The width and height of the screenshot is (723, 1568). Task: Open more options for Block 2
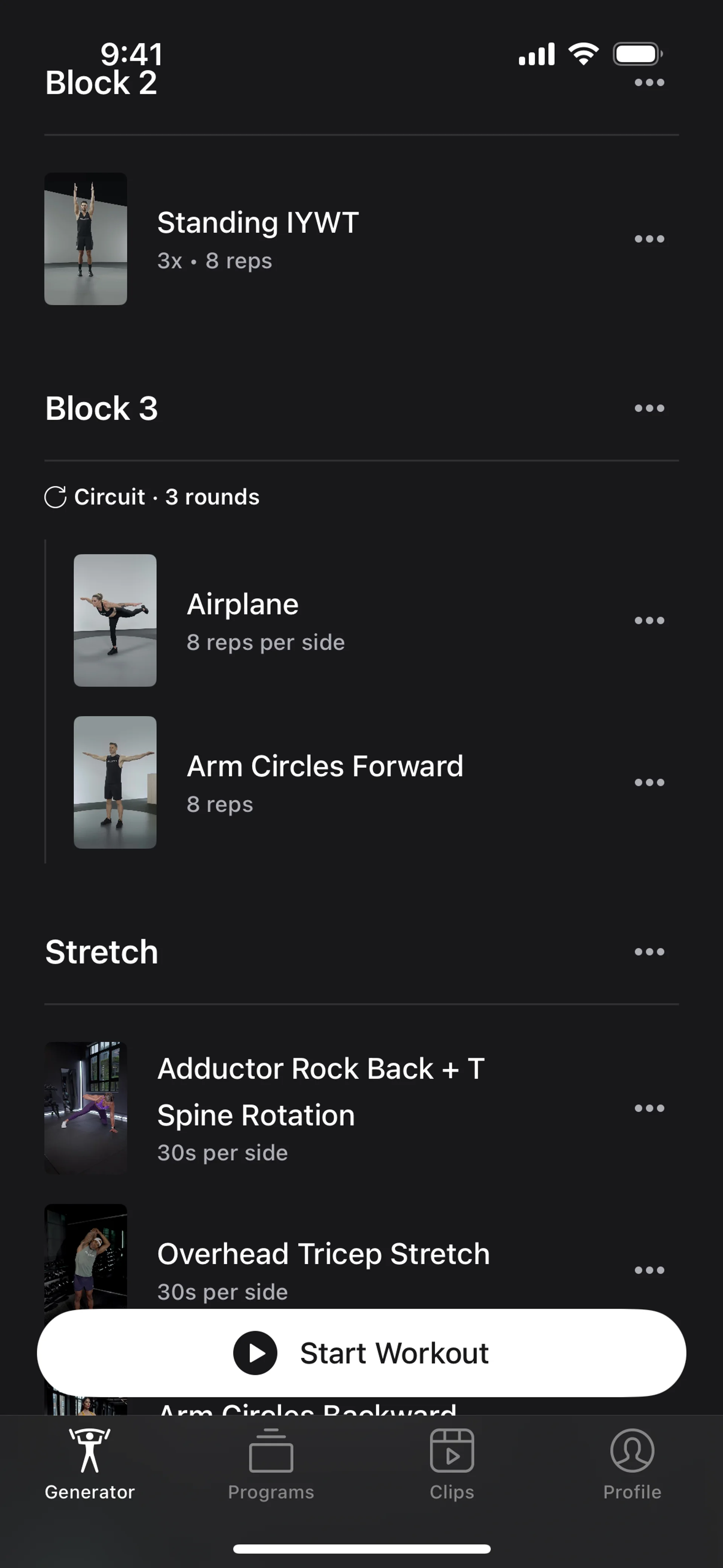pos(649,83)
